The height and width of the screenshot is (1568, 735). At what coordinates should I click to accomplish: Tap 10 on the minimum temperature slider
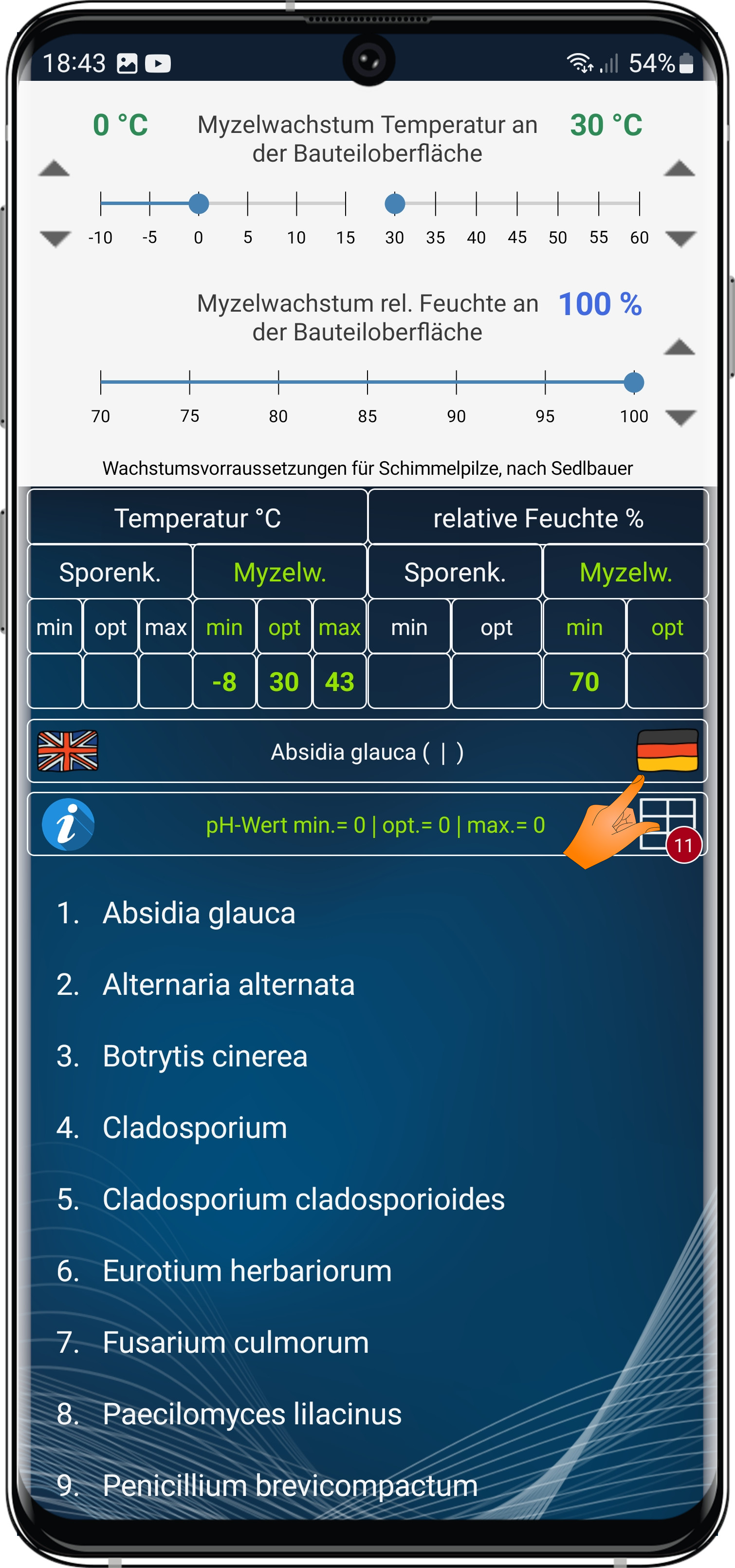[296, 204]
